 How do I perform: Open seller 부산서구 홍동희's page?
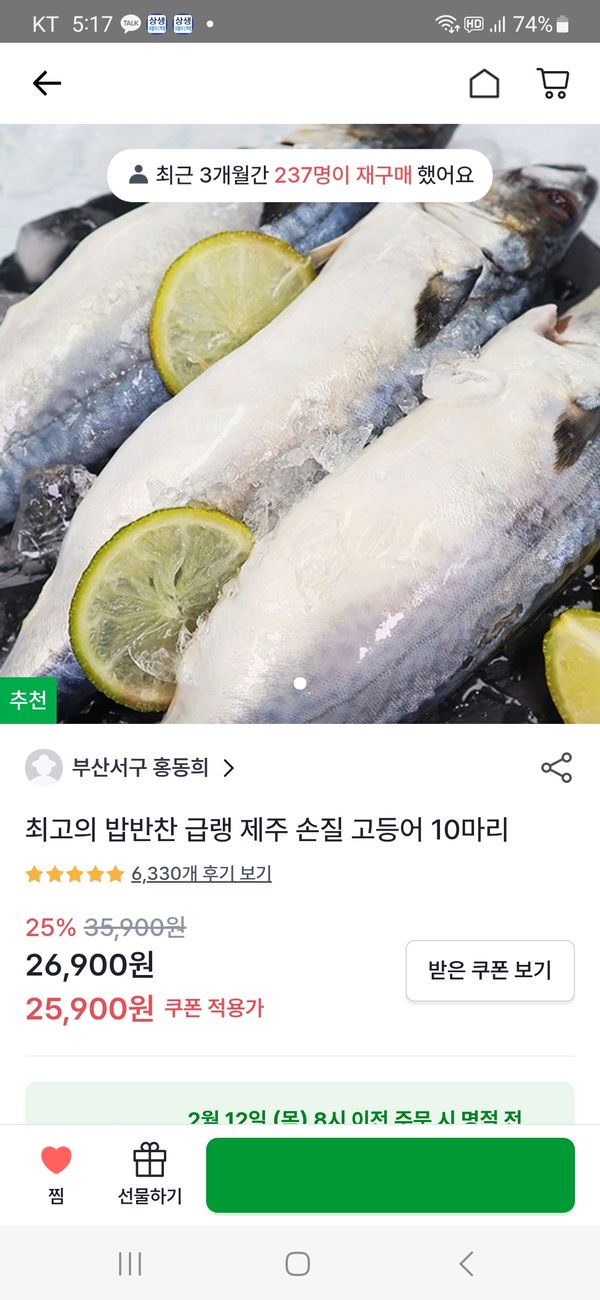coord(140,768)
